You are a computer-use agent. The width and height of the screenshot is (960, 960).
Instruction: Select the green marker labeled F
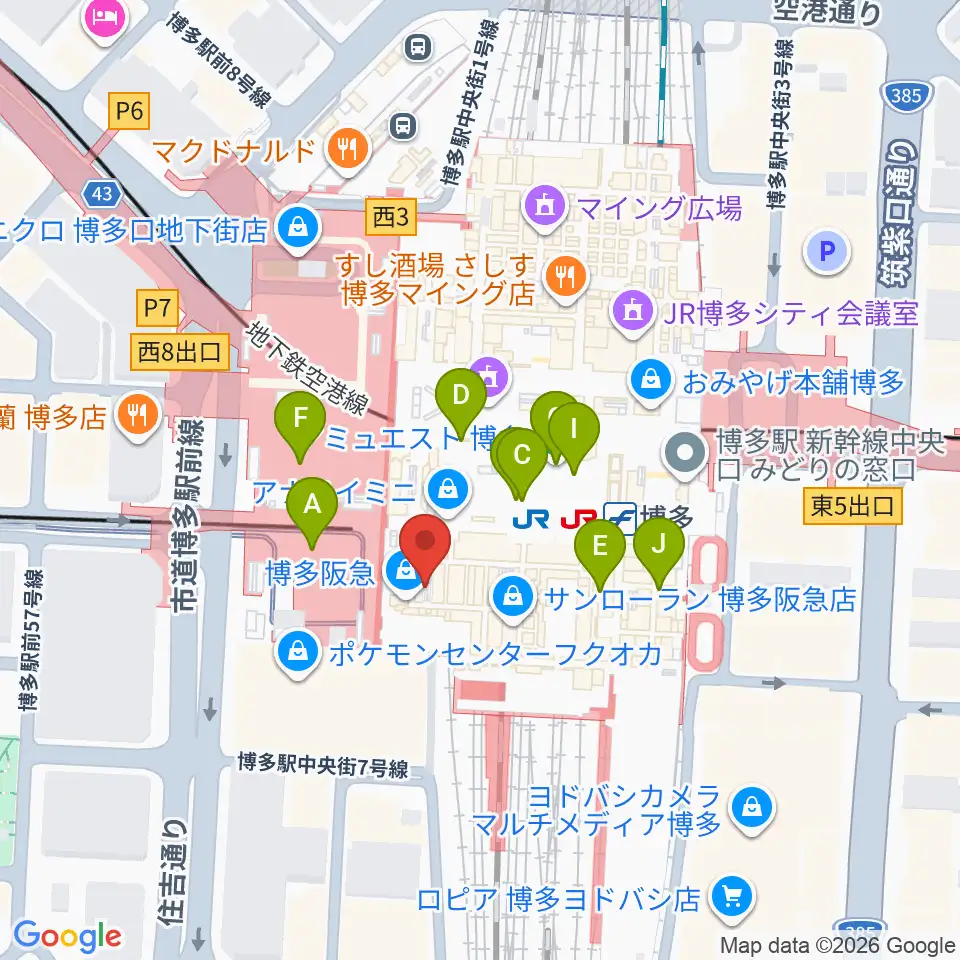[x=300, y=426]
